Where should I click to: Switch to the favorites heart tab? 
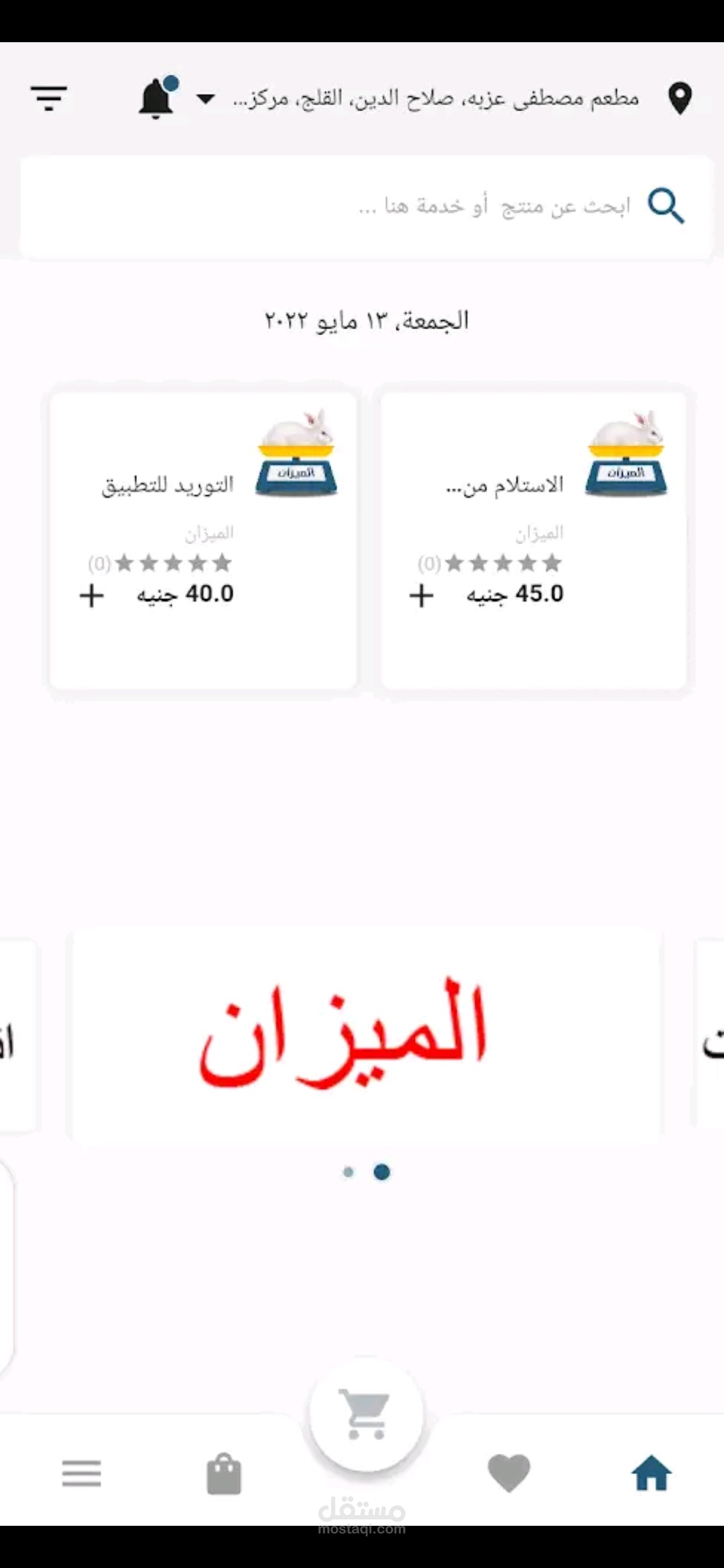point(509,1473)
